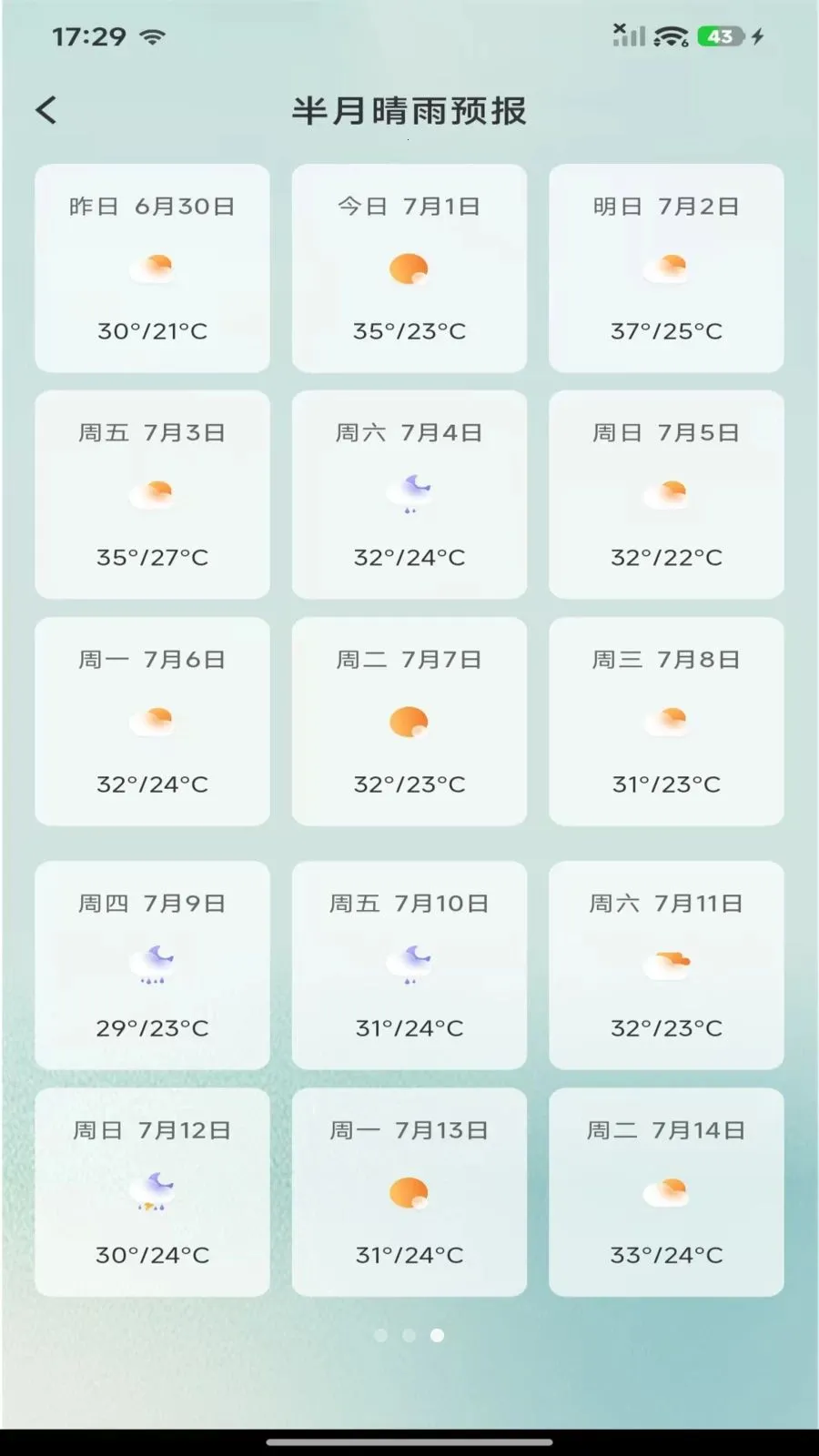Tap the Wednesday July 8 weather card
This screenshot has width=819, height=1456.
coord(666,722)
